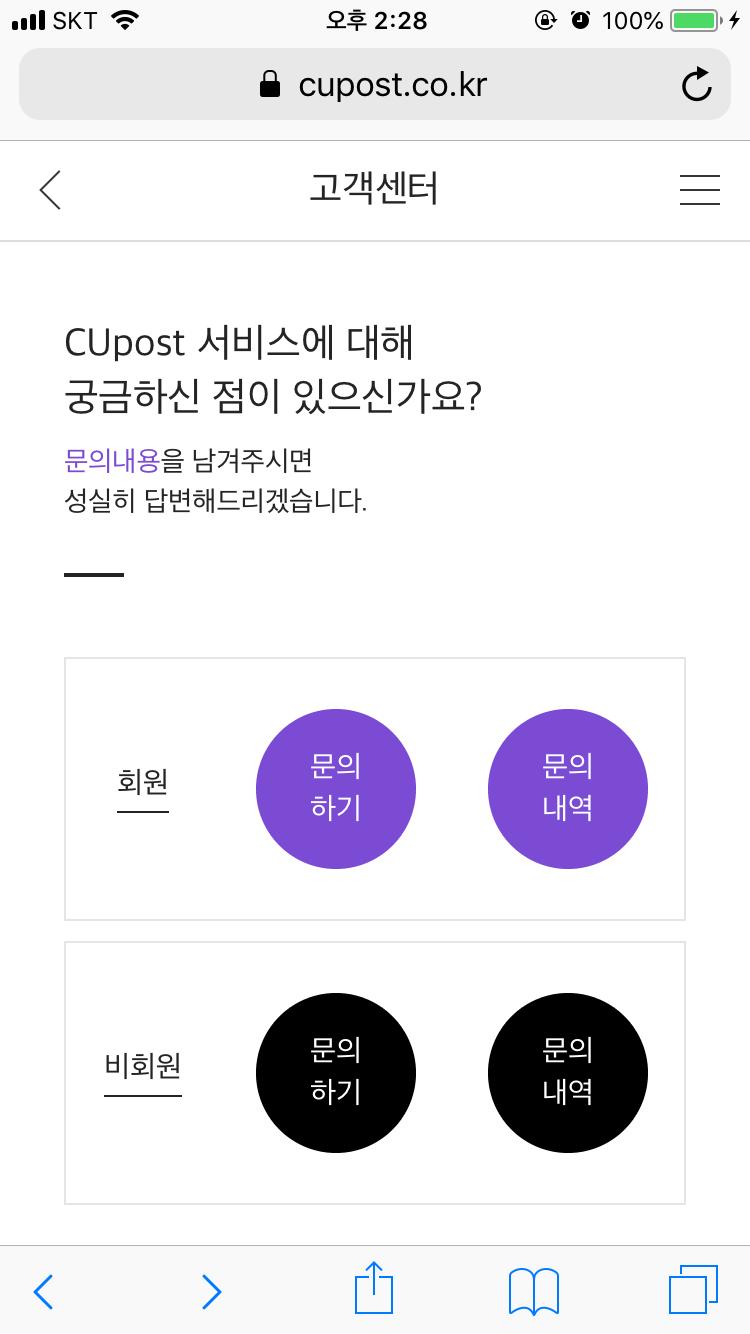Tap the purple 문의하기 circle for 회원
Screen dimensions: 750x1334
[x=336, y=788]
